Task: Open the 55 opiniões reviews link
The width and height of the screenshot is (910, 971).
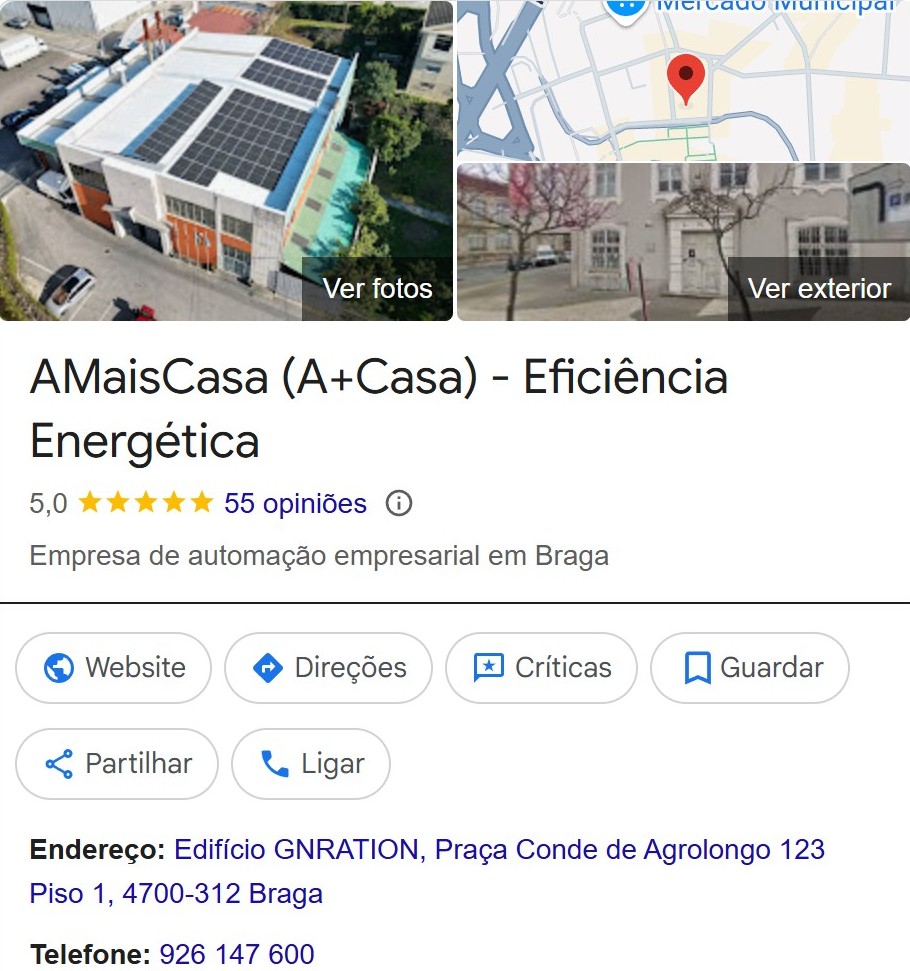Action: point(295,503)
